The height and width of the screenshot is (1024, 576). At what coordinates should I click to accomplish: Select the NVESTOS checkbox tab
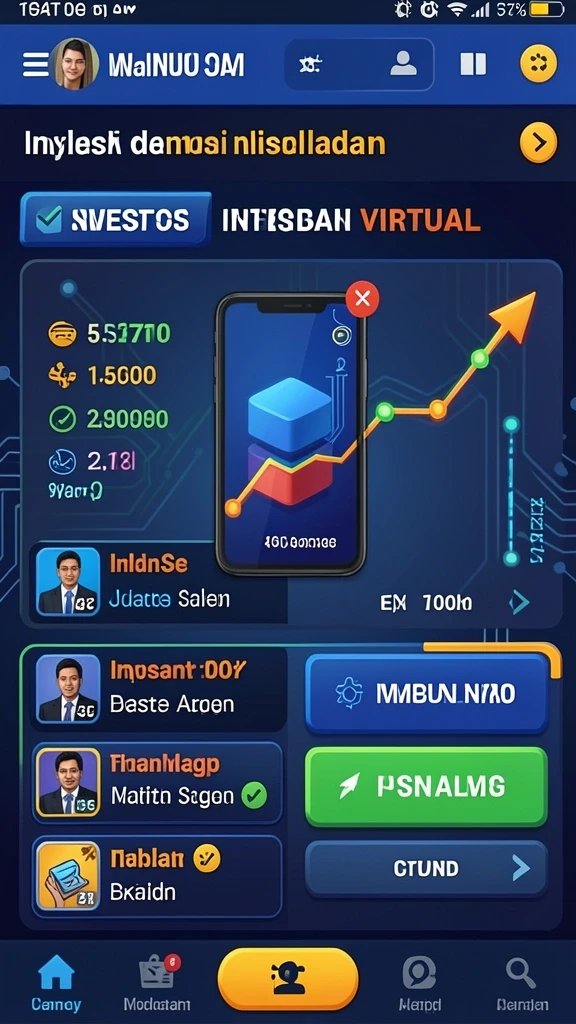tap(116, 220)
